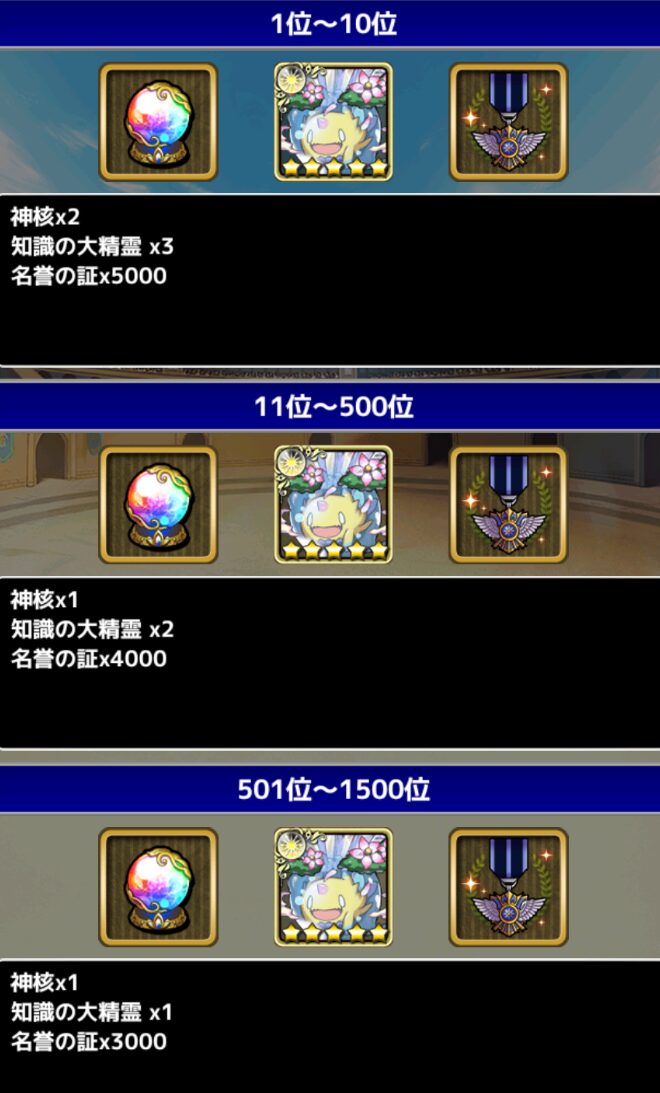Open the spirit character reward in 1位〜10位
The image size is (660, 1093).
click(x=333, y=121)
